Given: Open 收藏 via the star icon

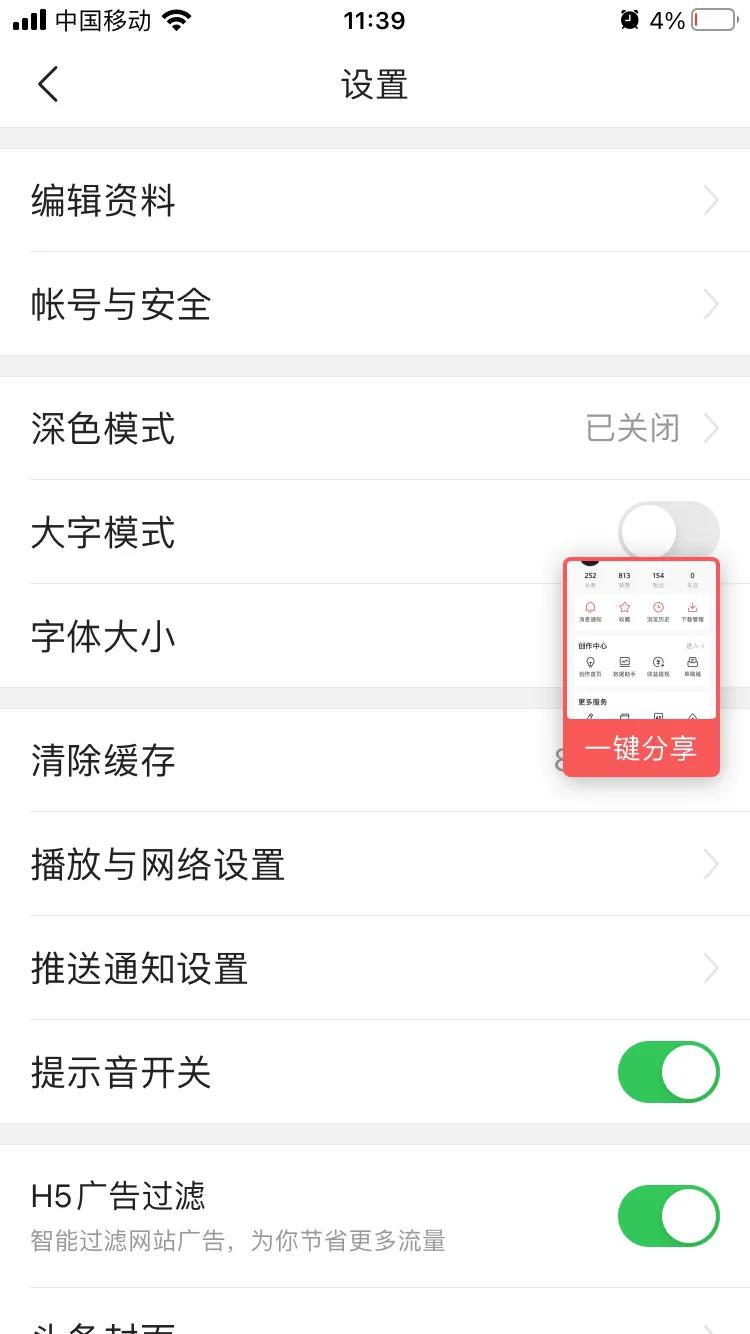Looking at the screenshot, I should click(x=625, y=607).
